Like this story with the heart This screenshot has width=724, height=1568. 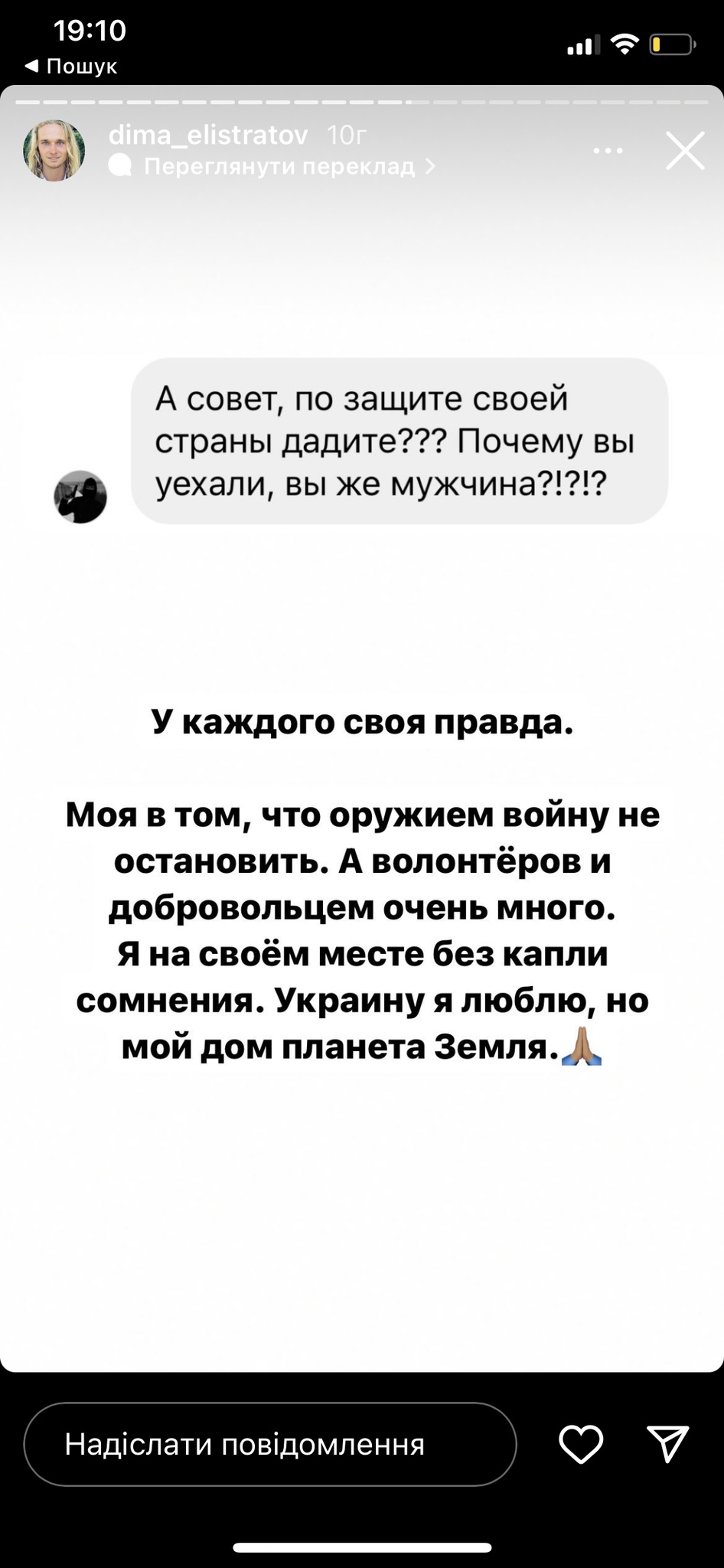tap(581, 1444)
